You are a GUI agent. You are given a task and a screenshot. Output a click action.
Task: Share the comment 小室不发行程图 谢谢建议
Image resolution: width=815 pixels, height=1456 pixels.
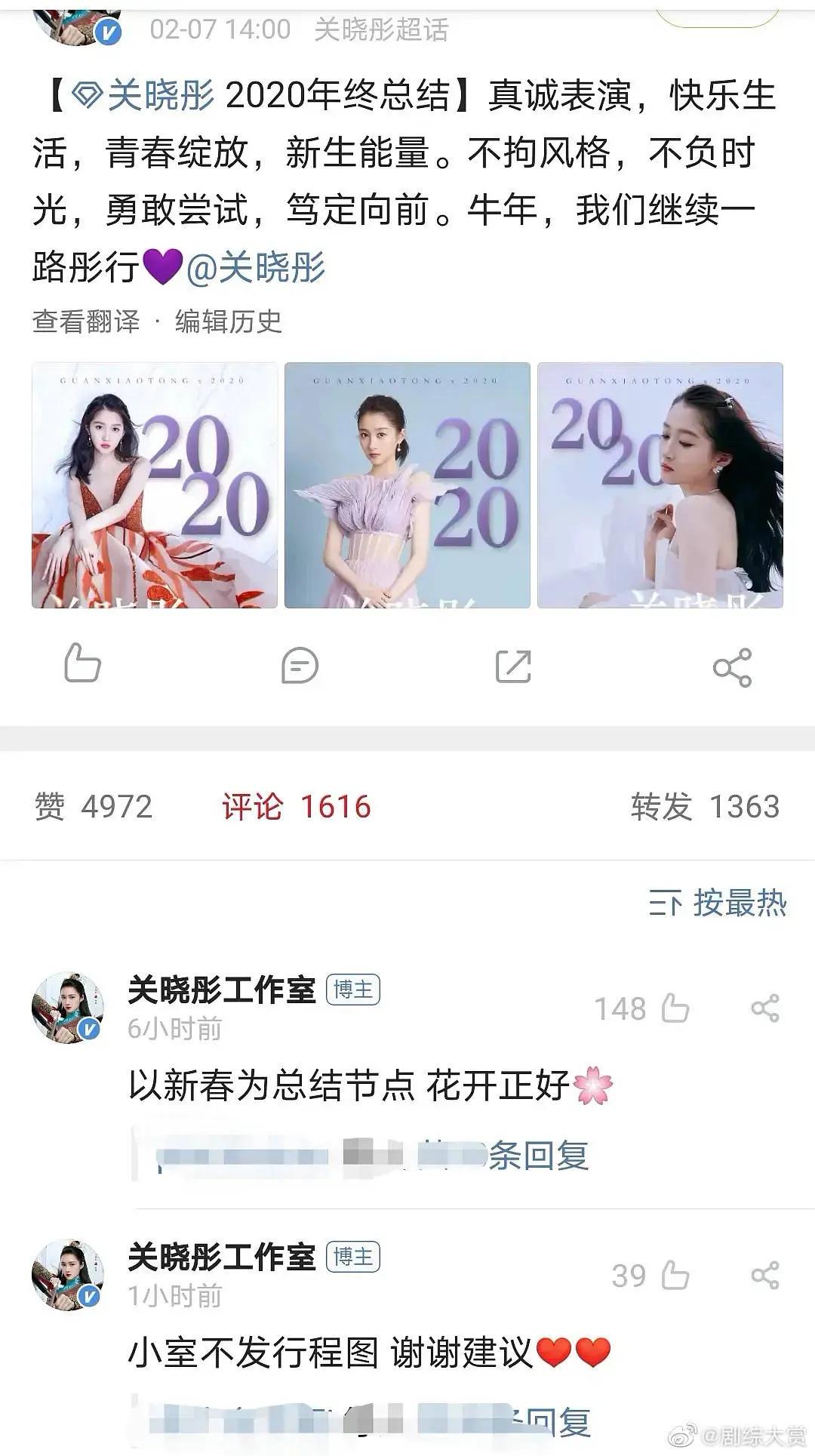(x=765, y=1276)
